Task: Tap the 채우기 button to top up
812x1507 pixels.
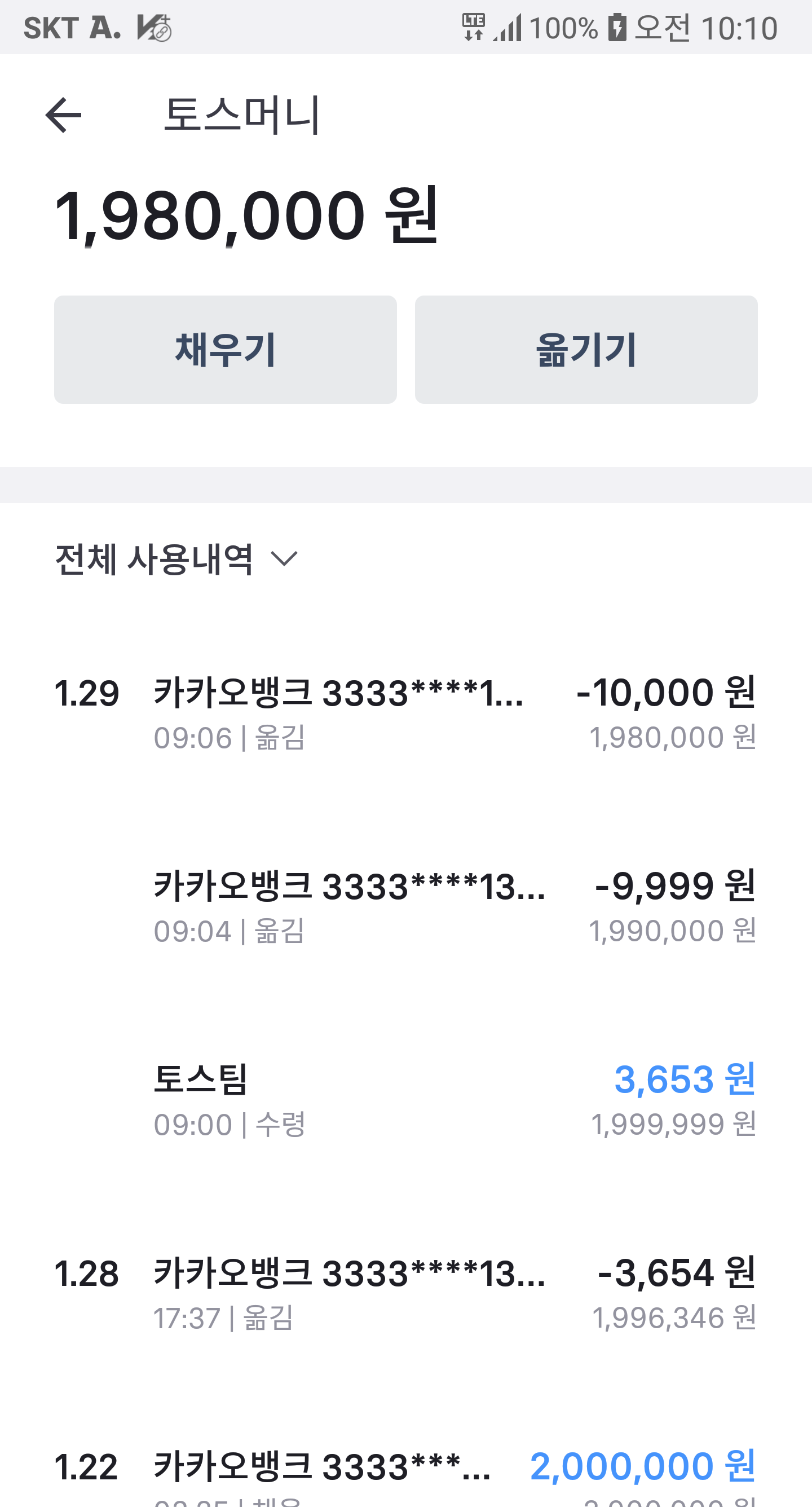Action: pyautogui.click(x=225, y=349)
